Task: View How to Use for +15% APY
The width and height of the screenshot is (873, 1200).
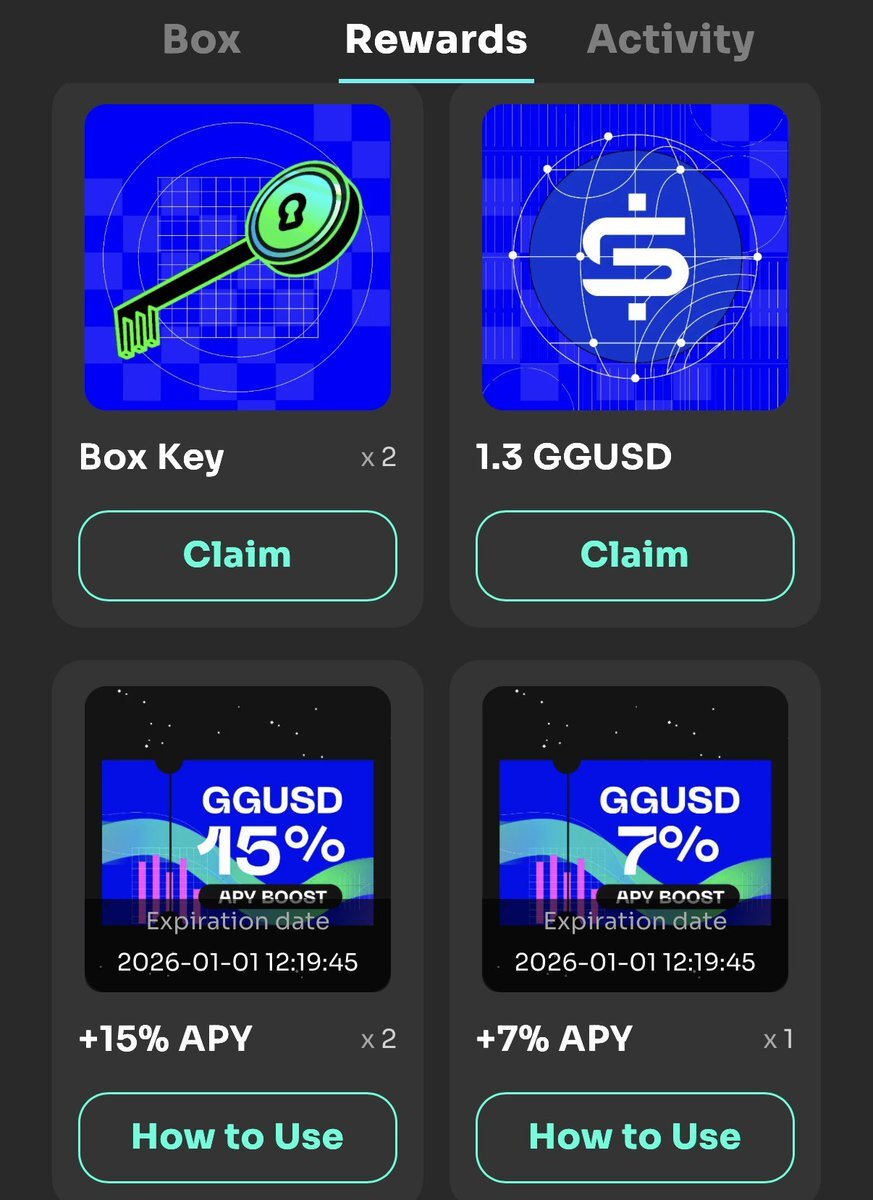Action: pyautogui.click(x=237, y=1137)
